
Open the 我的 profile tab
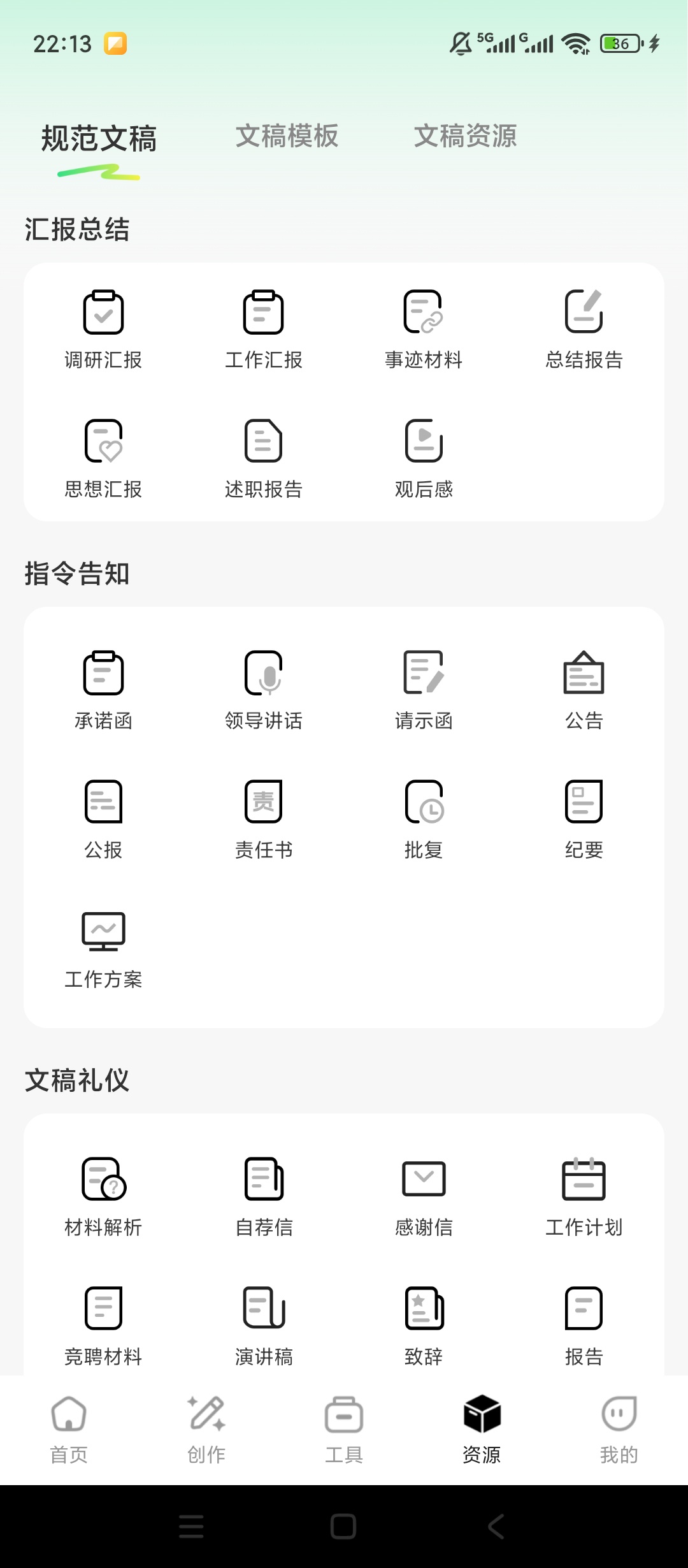pyautogui.click(x=619, y=1430)
